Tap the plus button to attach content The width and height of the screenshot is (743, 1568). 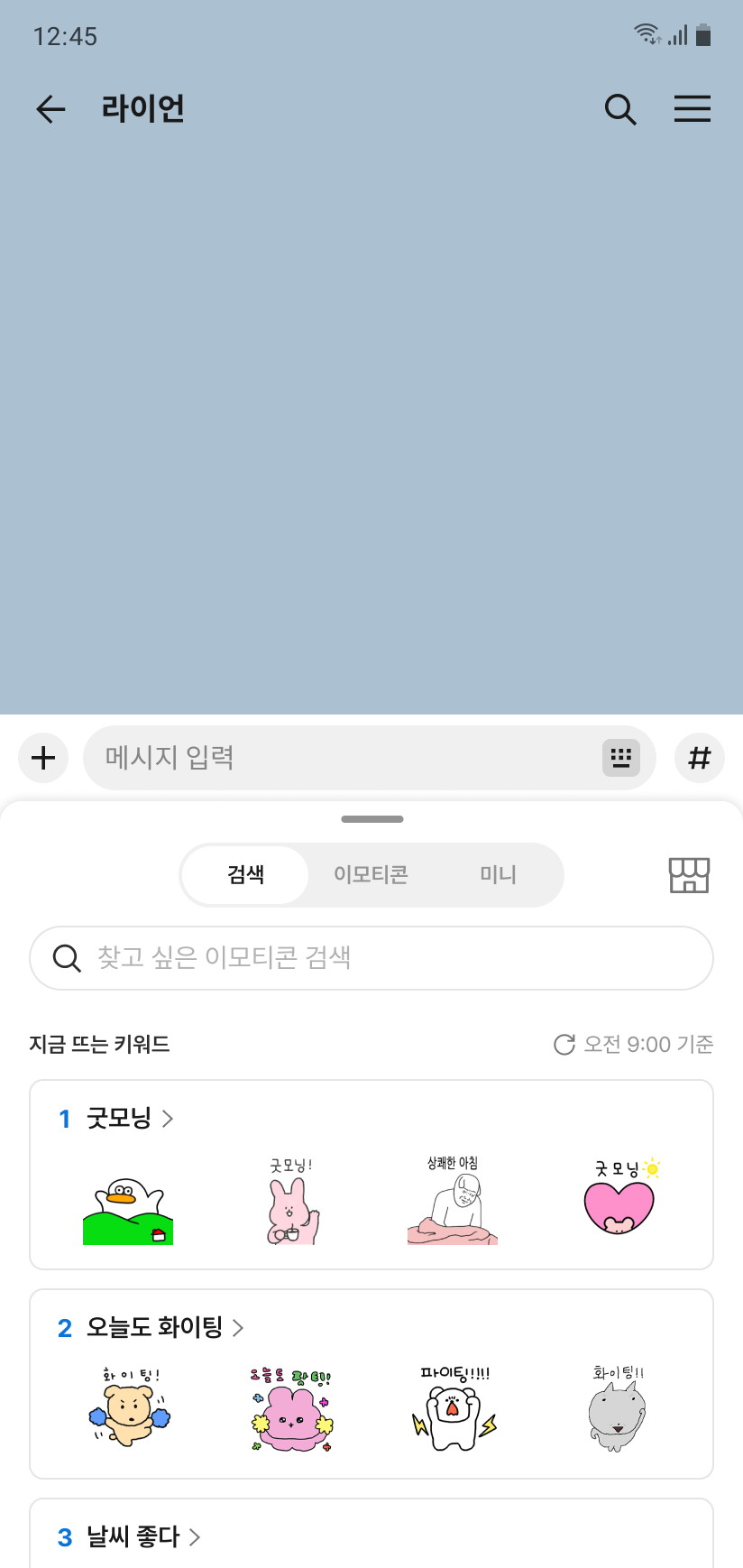42,758
